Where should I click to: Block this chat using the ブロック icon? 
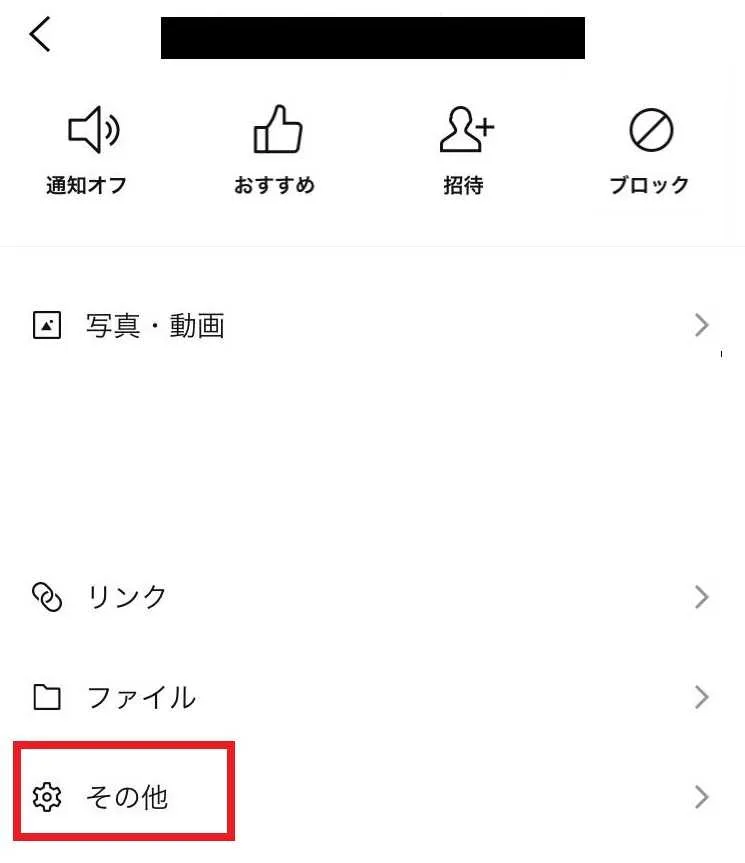[x=652, y=128]
